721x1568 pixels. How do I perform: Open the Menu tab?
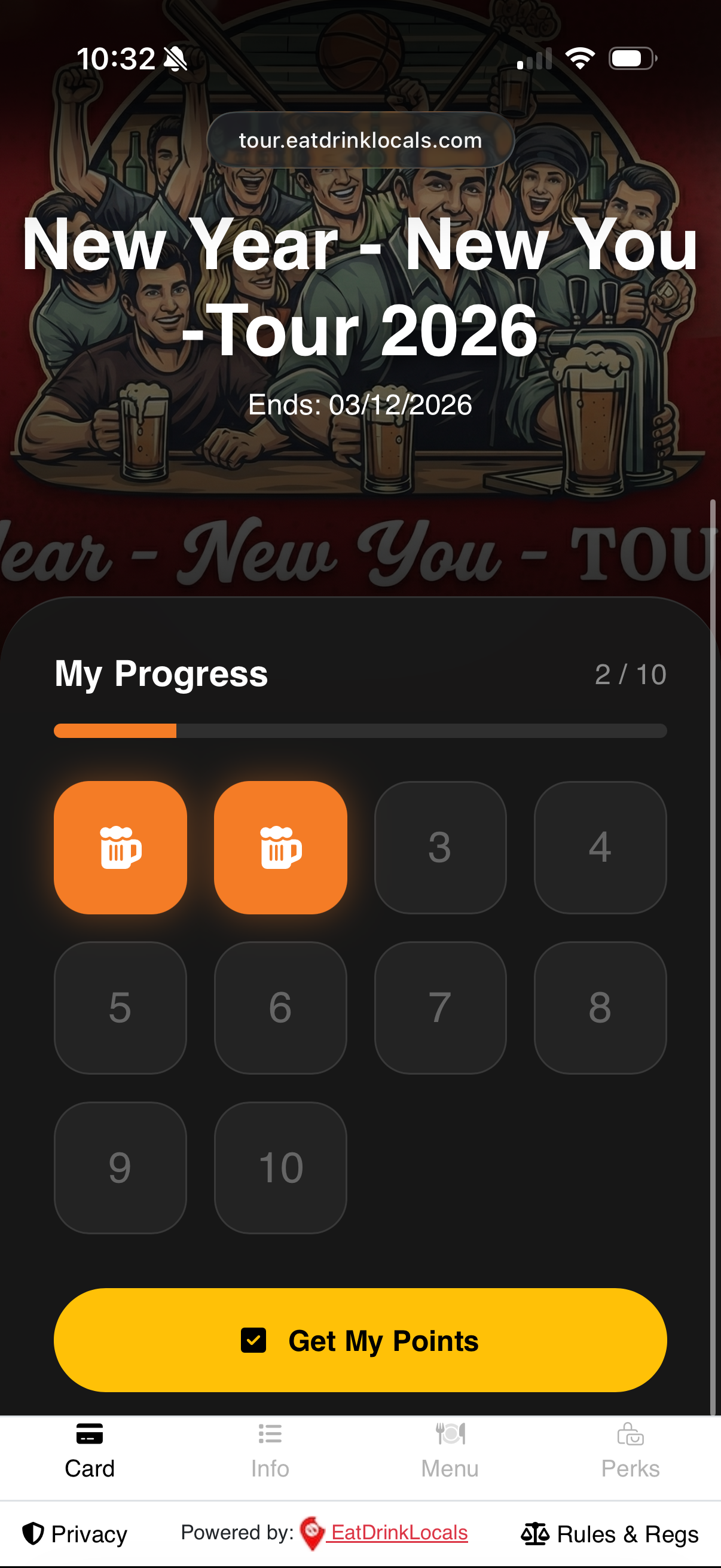click(450, 1451)
